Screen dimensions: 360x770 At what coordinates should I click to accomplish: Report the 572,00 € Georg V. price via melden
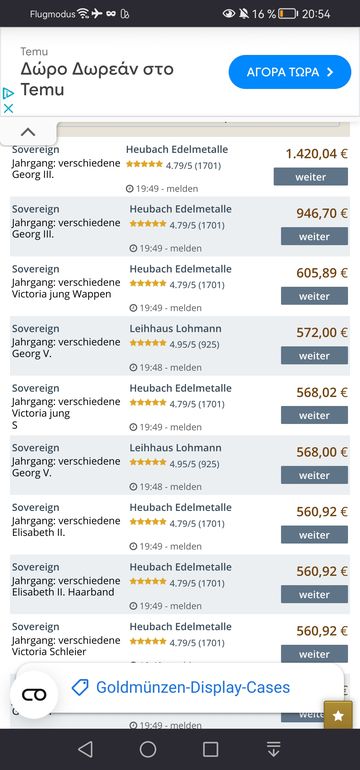186,367
